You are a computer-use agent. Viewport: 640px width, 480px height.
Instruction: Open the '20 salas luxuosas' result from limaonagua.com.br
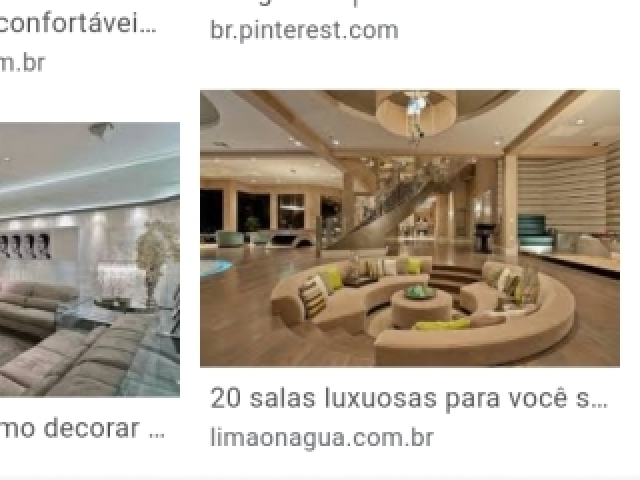(408, 398)
